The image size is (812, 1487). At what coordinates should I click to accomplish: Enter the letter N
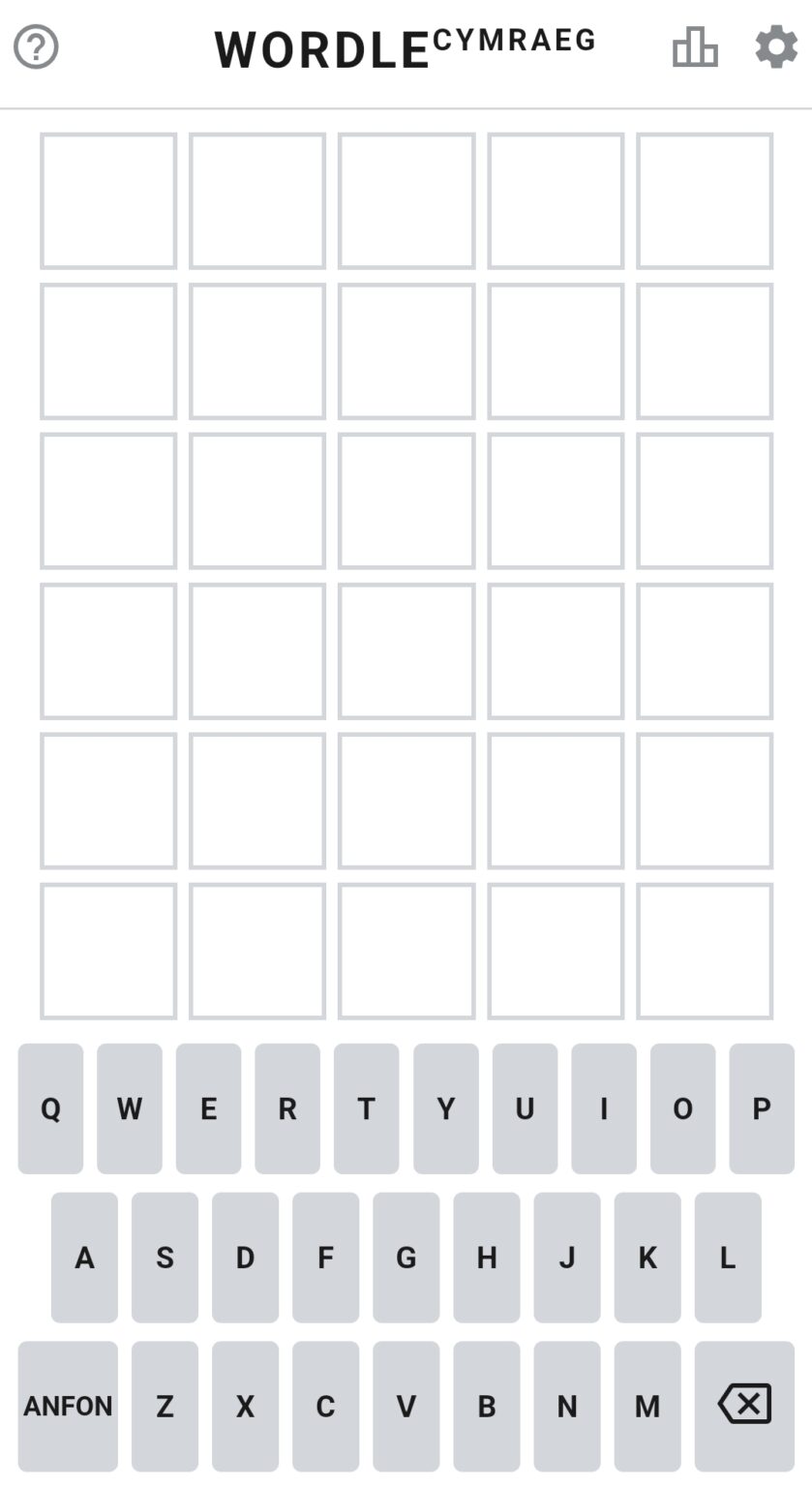tap(567, 1406)
